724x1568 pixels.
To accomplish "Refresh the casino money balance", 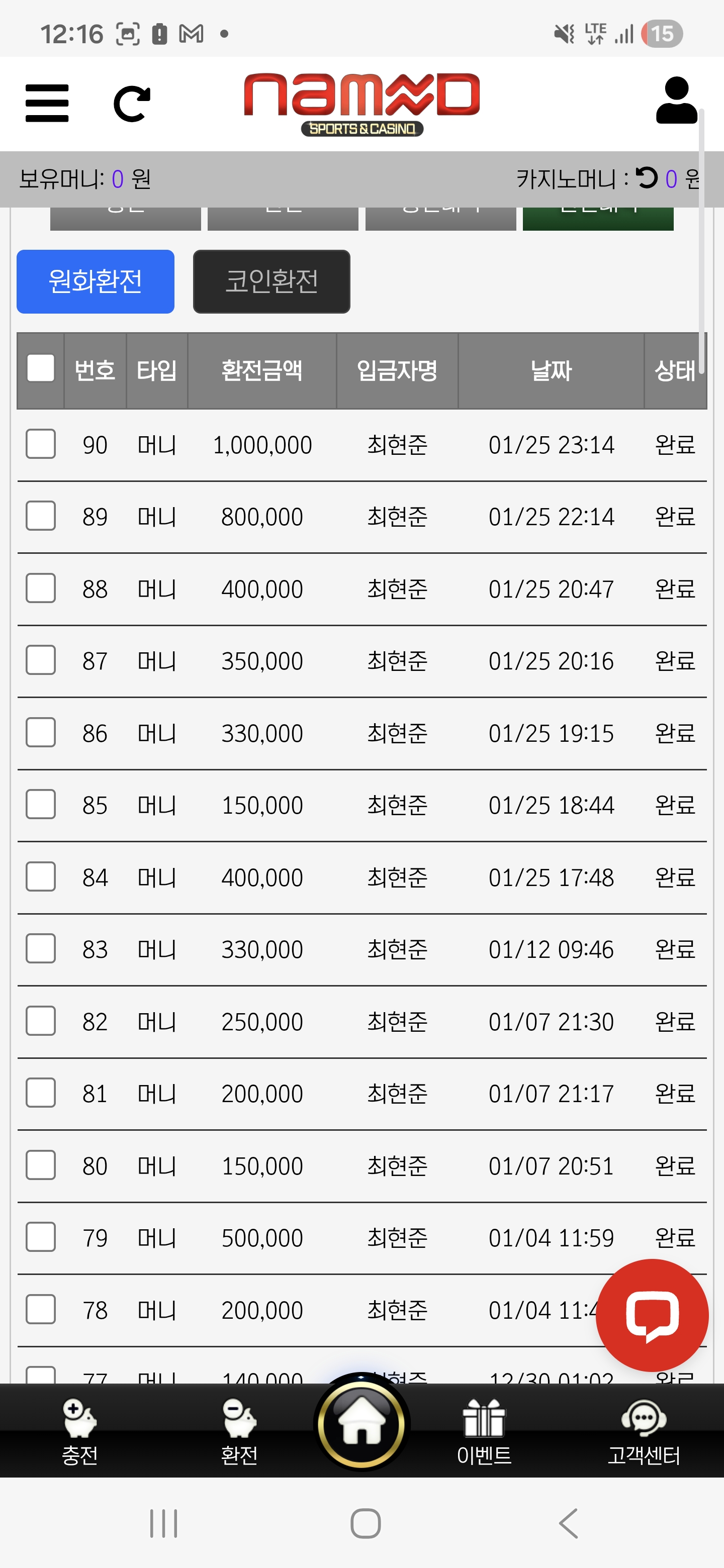I will pos(647,178).
